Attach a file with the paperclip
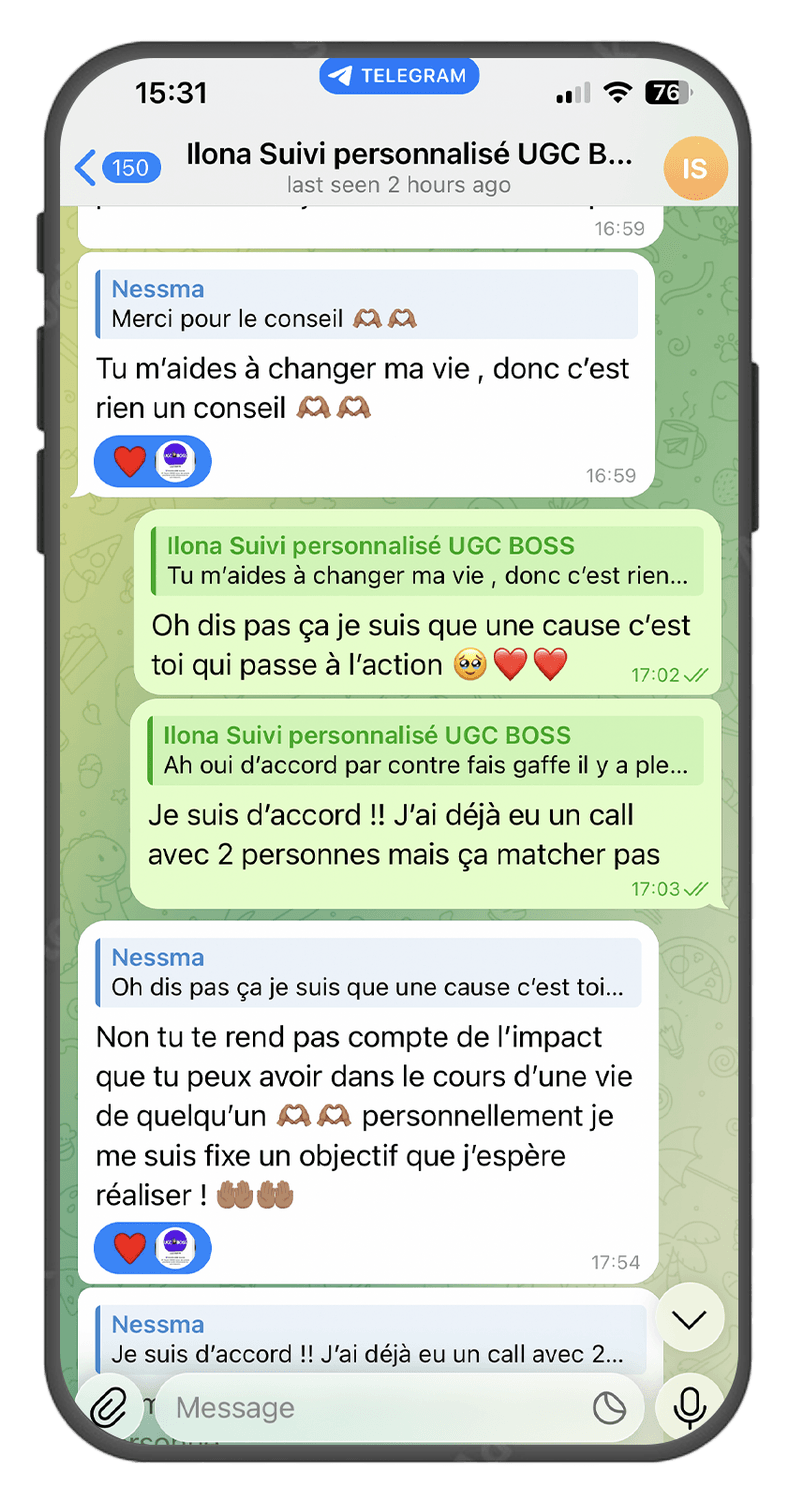This screenshot has height=1500, width=804. click(x=108, y=1408)
